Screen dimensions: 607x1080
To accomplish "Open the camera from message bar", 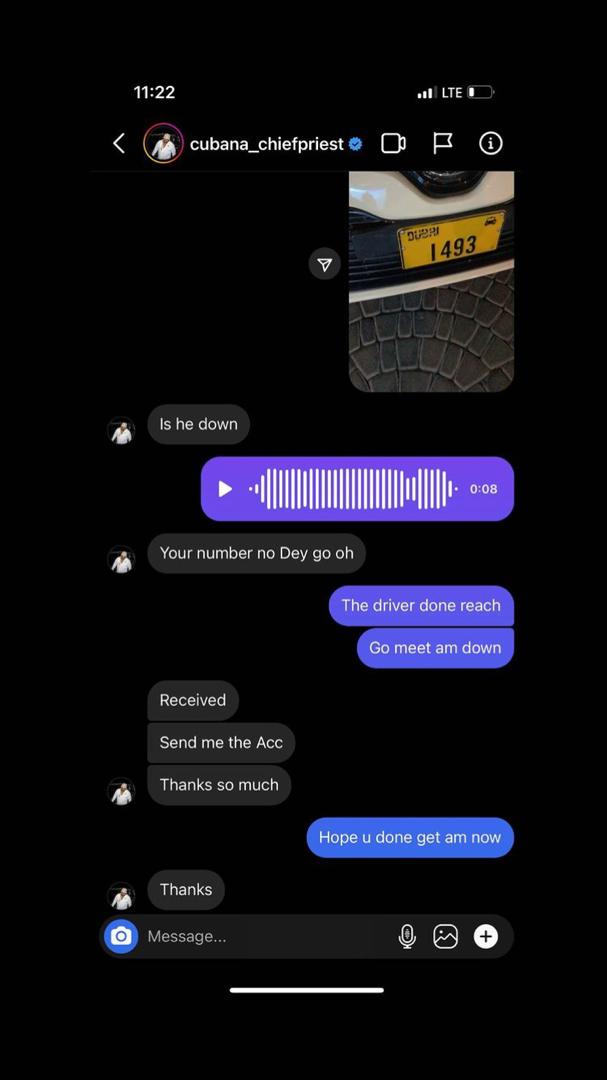I will click(x=121, y=936).
